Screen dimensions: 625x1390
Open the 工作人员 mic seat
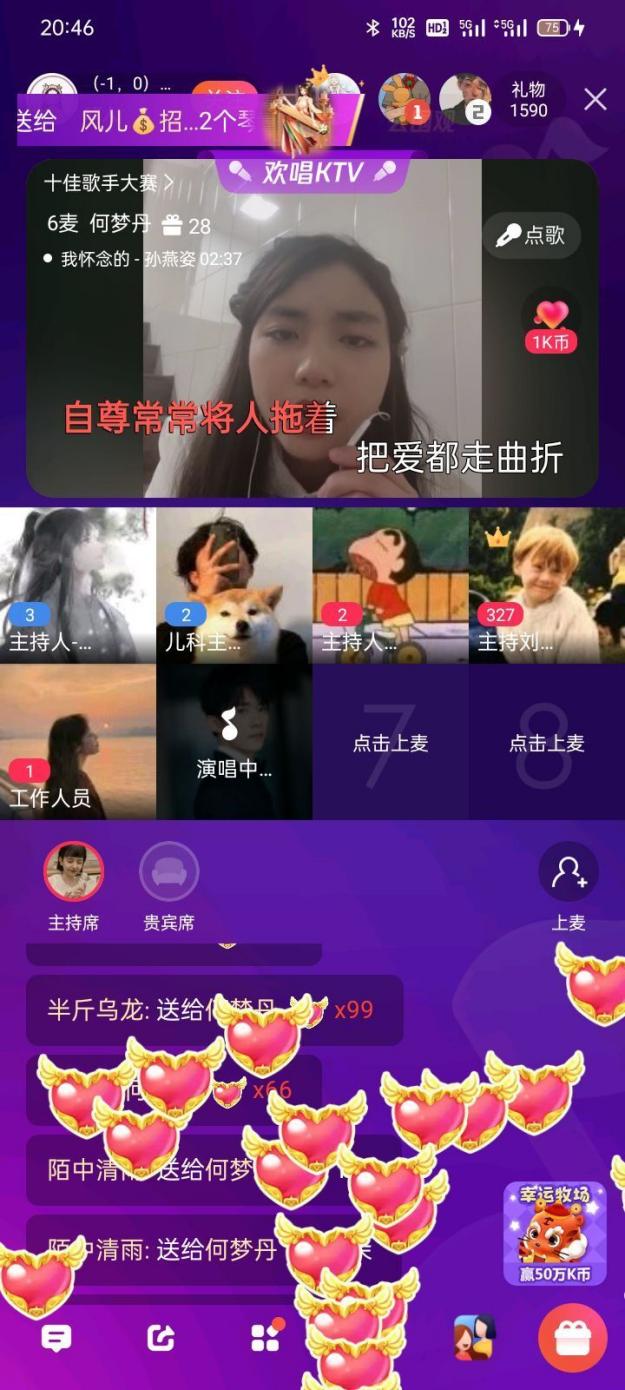(x=78, y=741)
